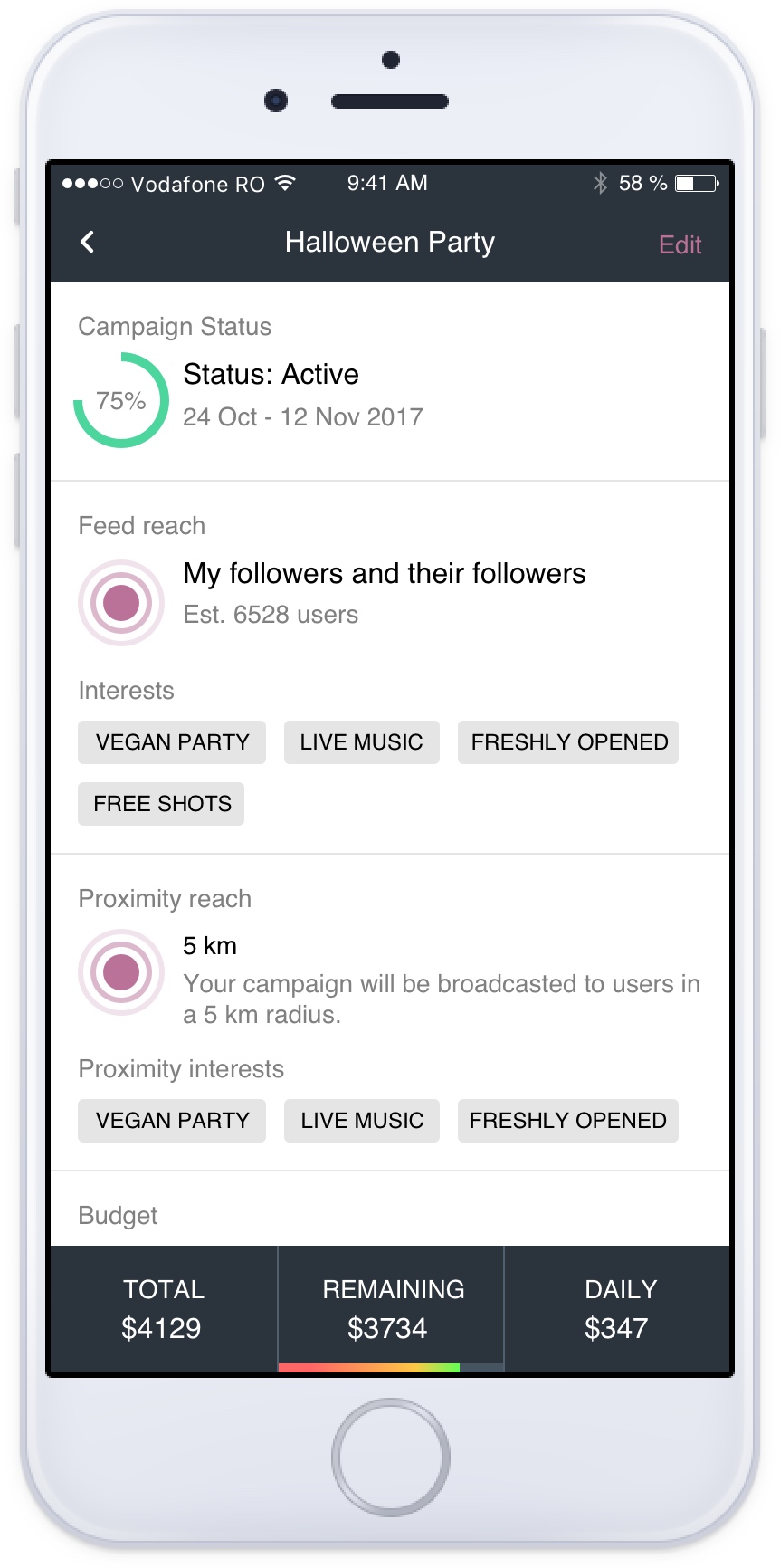
Task: Select the FREE SHOTS interest chip
Action: click(161, 804)
